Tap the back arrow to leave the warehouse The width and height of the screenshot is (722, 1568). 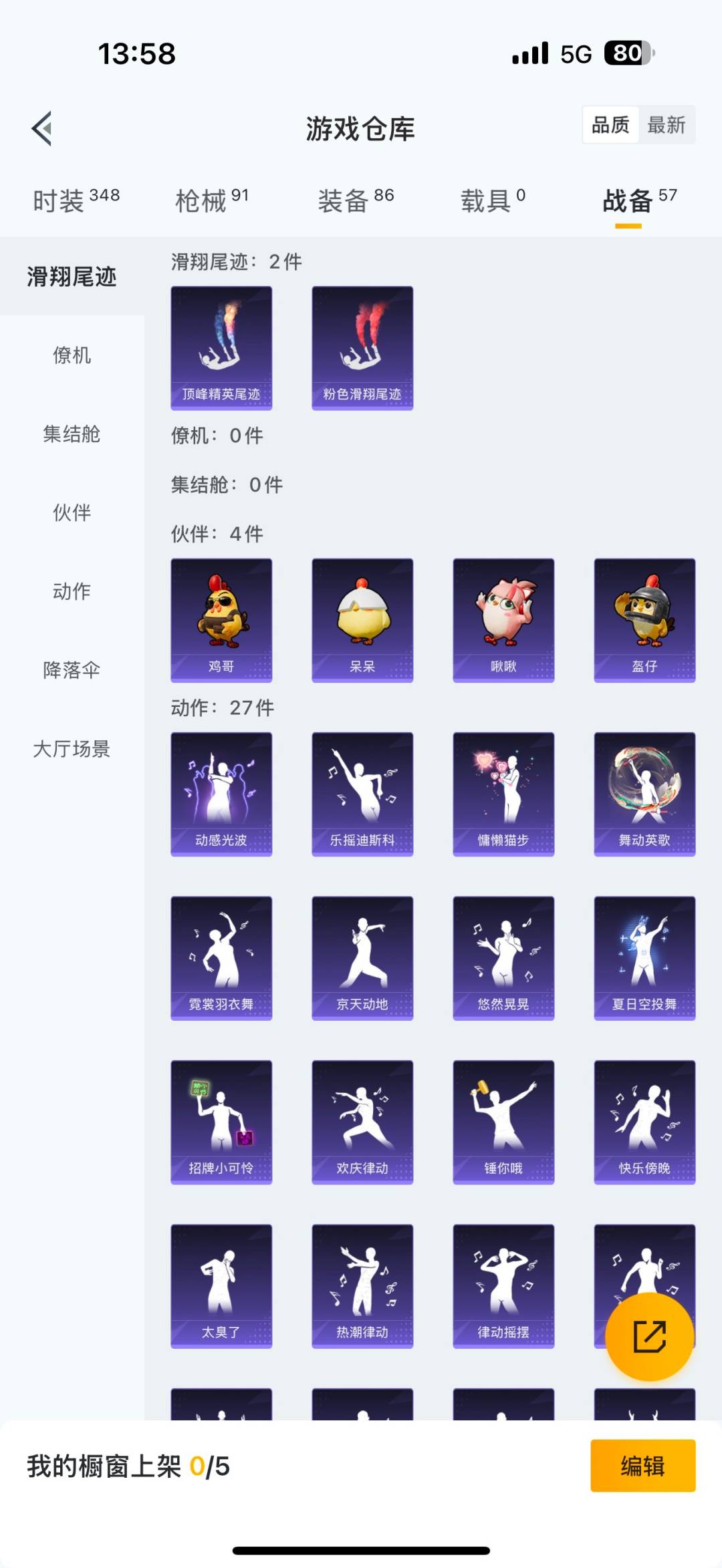click(x=42, y=129)
